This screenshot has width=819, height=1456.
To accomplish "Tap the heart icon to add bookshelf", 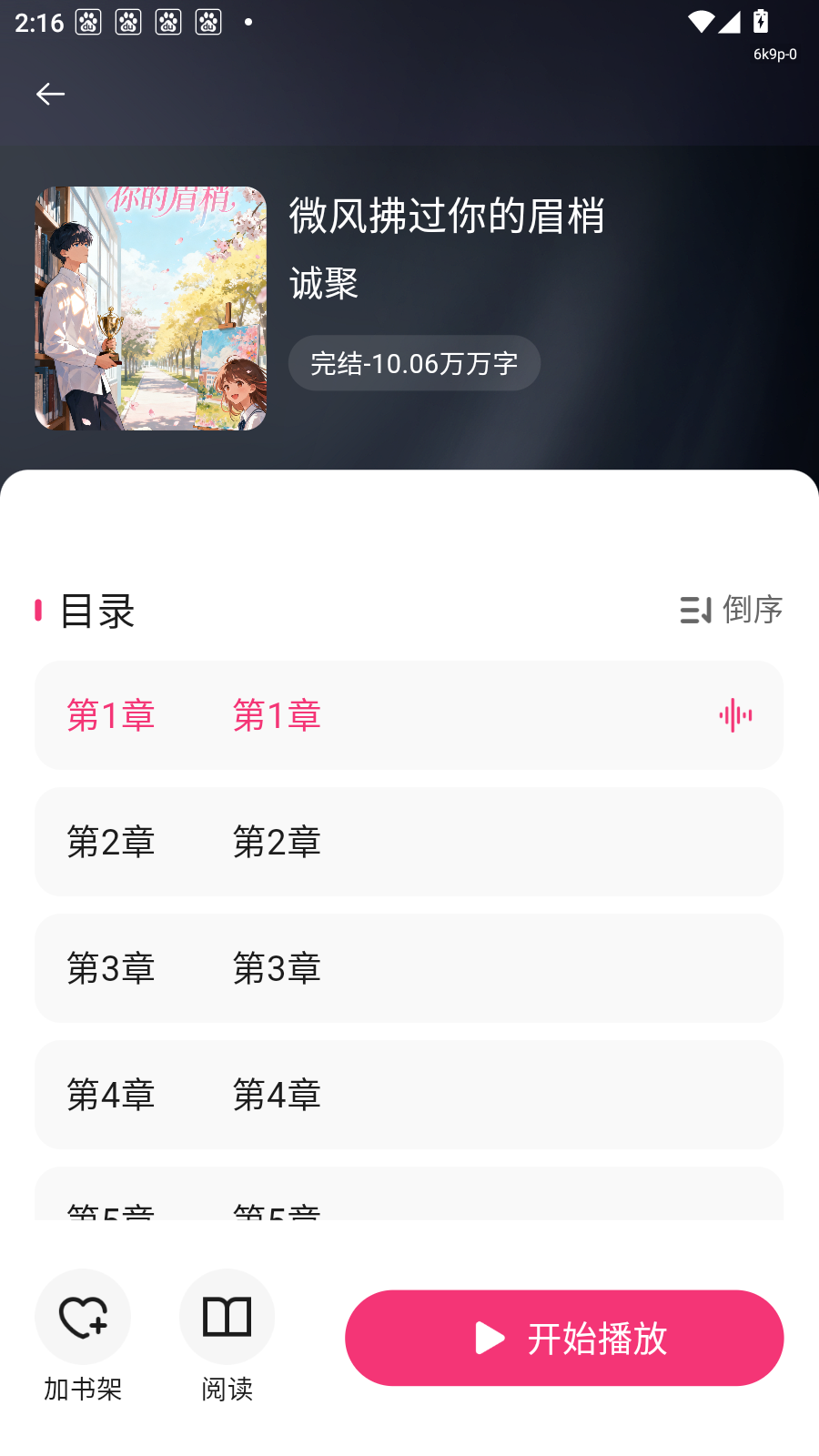I will click(x=83, y=1317).
